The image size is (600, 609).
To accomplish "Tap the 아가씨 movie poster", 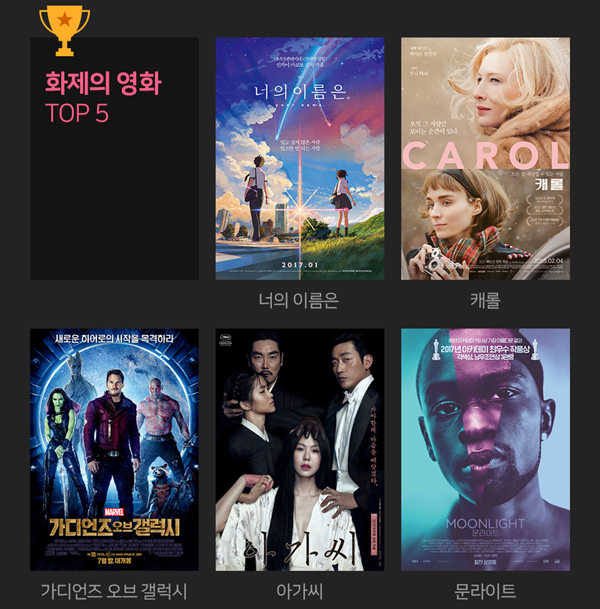I will 300,449.
